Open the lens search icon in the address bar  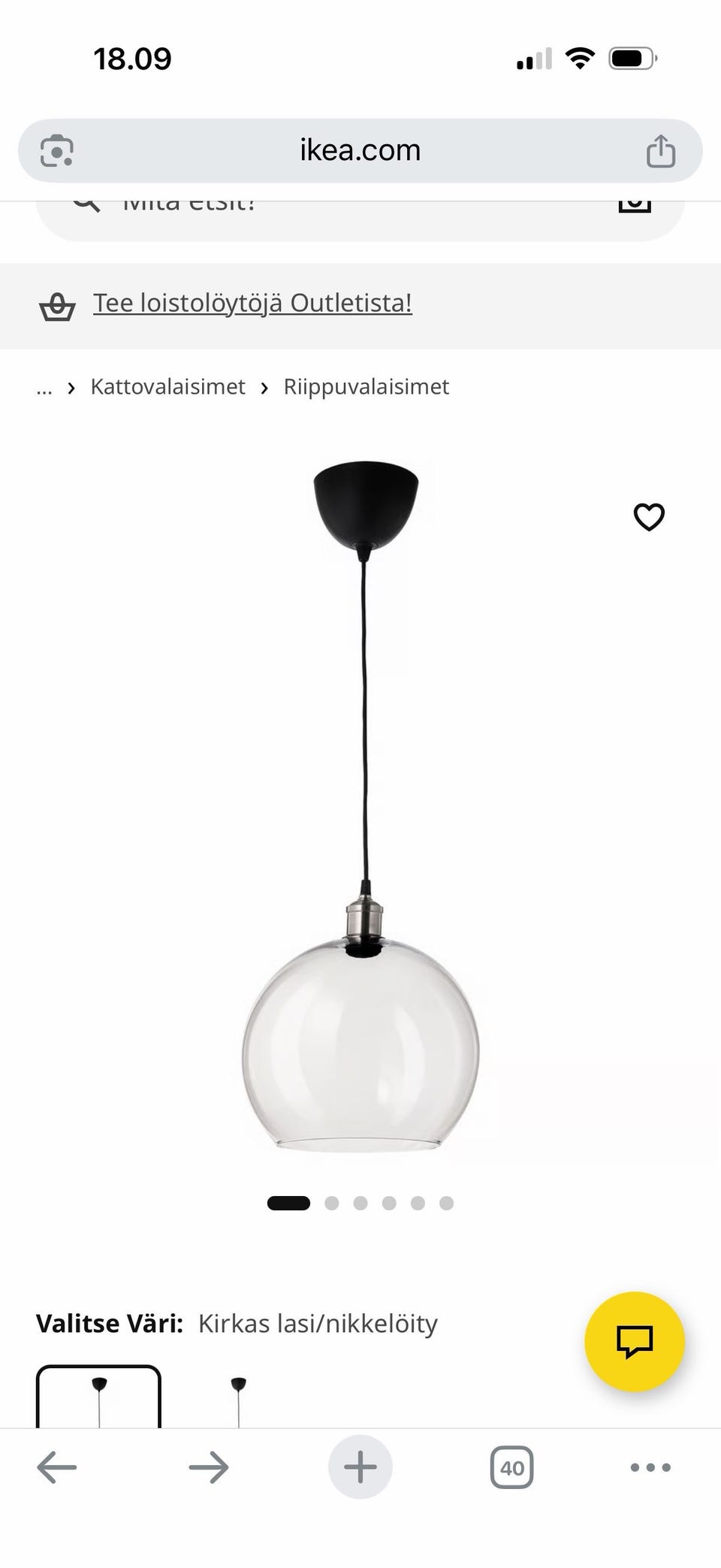pos(56,150)
